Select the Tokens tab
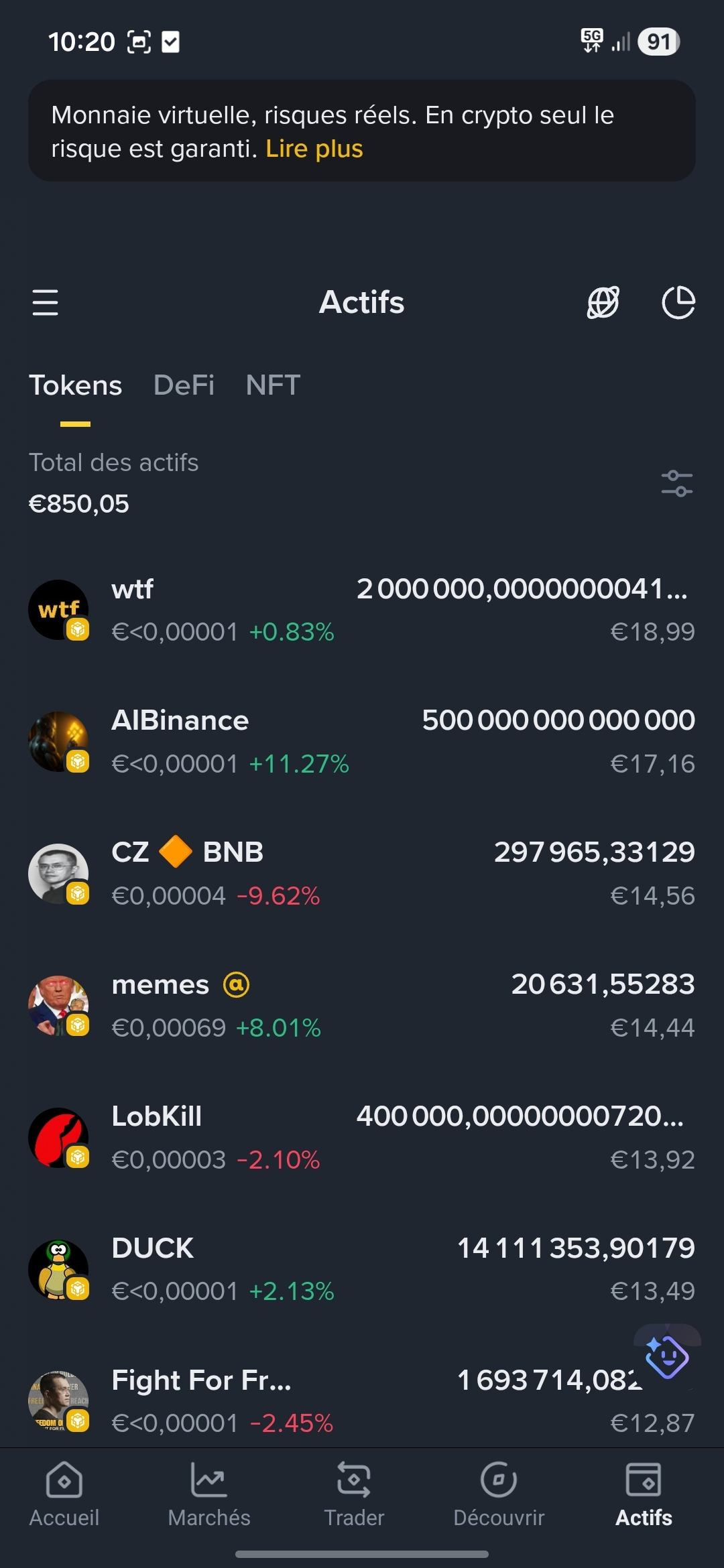This screenshot has height=1568, width=724. click(x=75, y=385)
